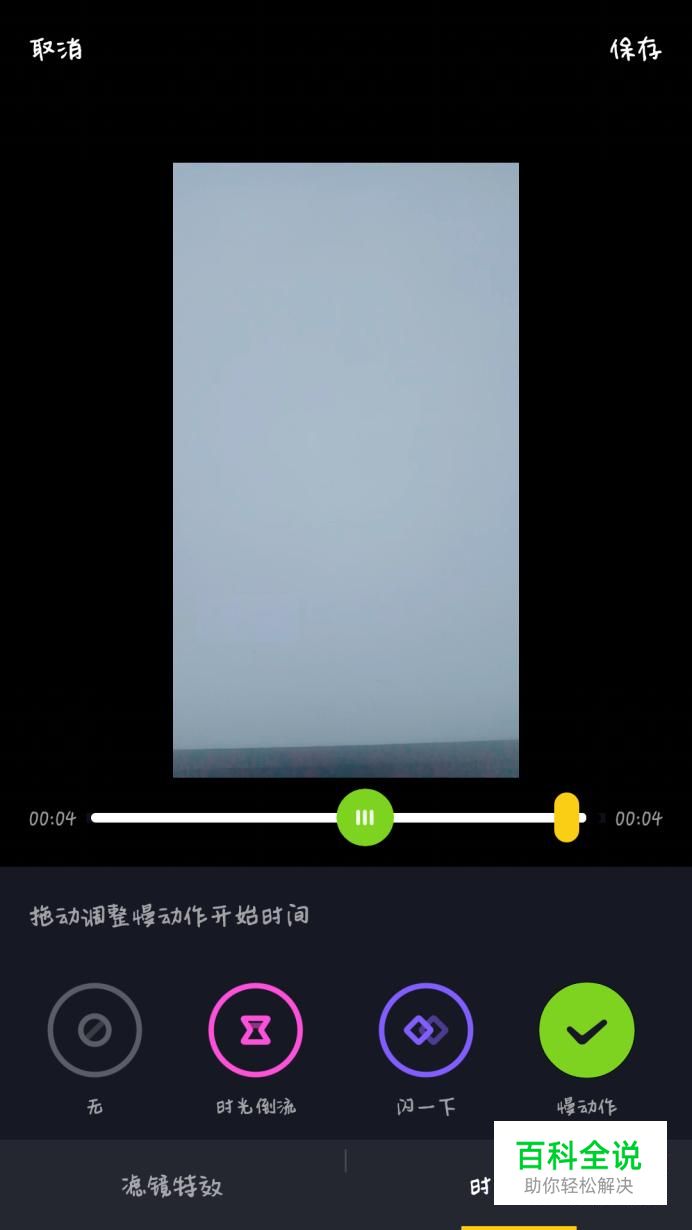Apply the 闪一下 flash effect
The height and width of the screenshot is (1230, 692).
pos(426,1030)
